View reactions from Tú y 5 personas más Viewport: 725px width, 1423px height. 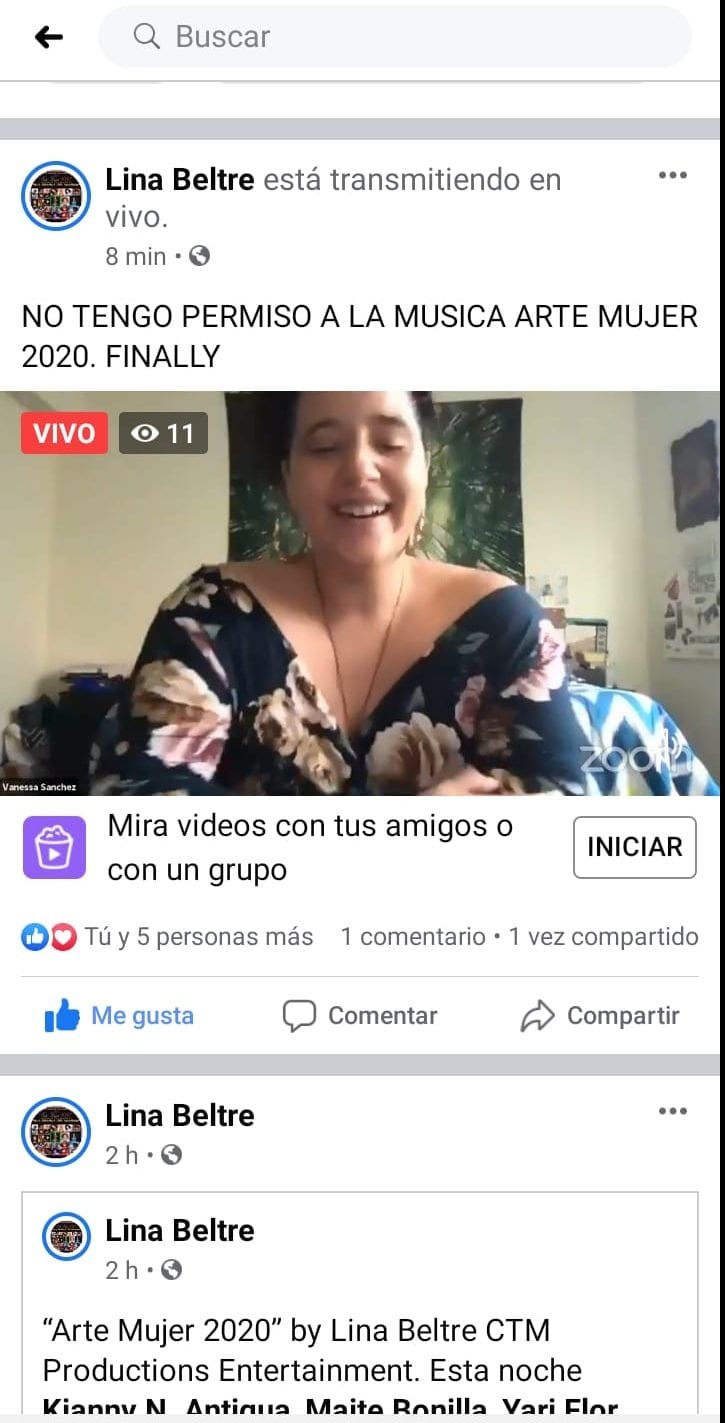(x=167, y=937)
